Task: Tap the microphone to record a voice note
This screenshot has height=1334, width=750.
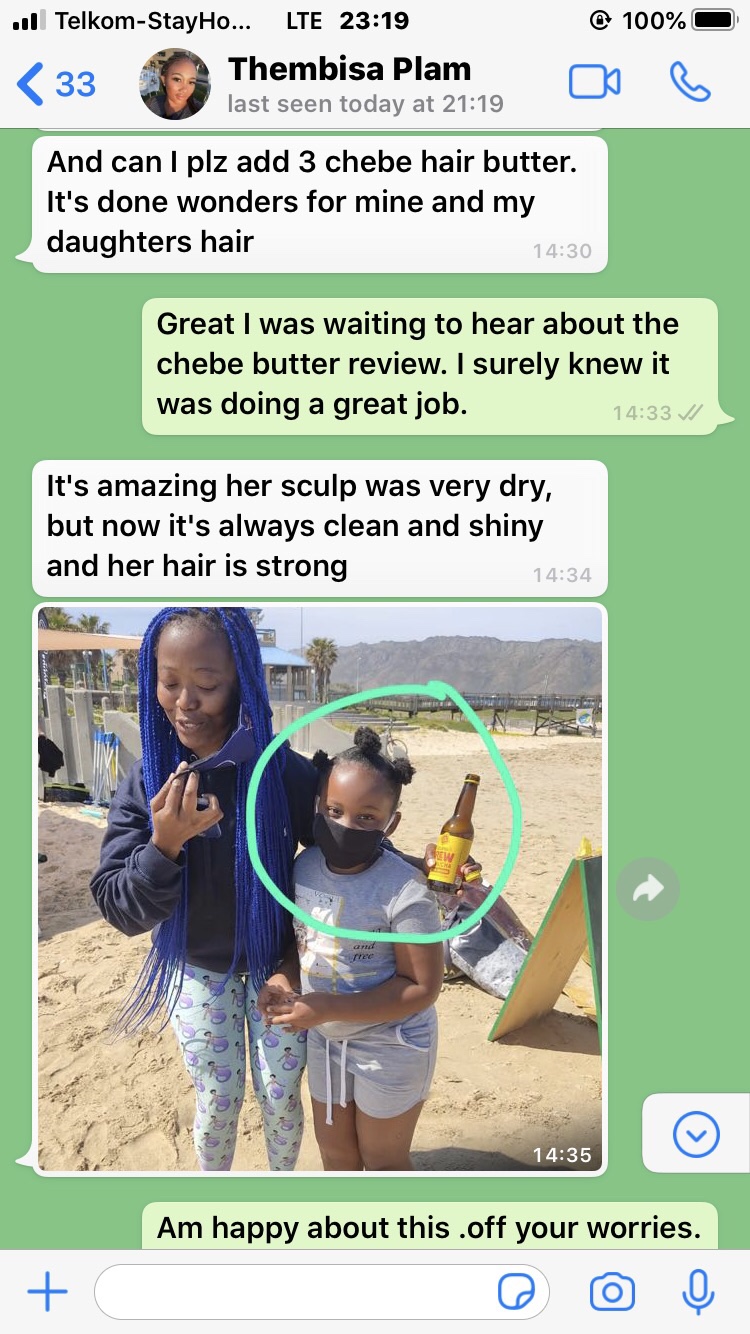Action: tap(697, 1292)
